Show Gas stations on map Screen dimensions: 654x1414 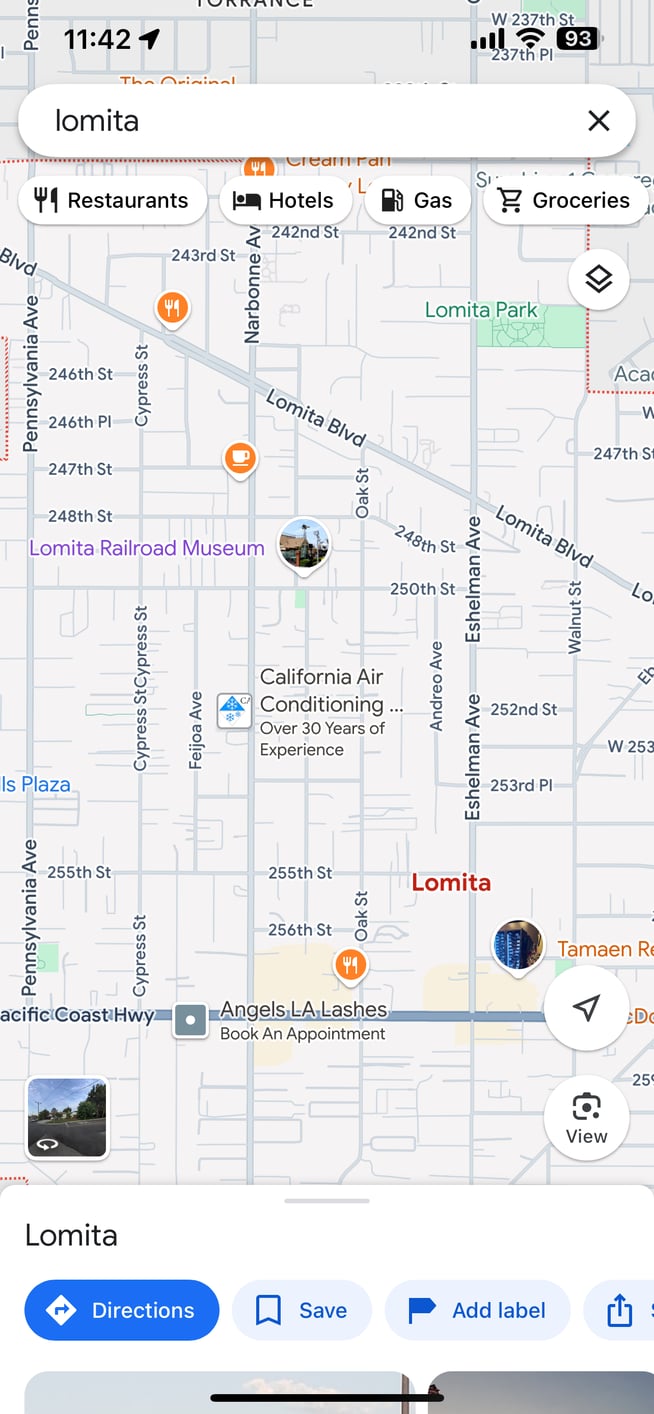point(418,200)
